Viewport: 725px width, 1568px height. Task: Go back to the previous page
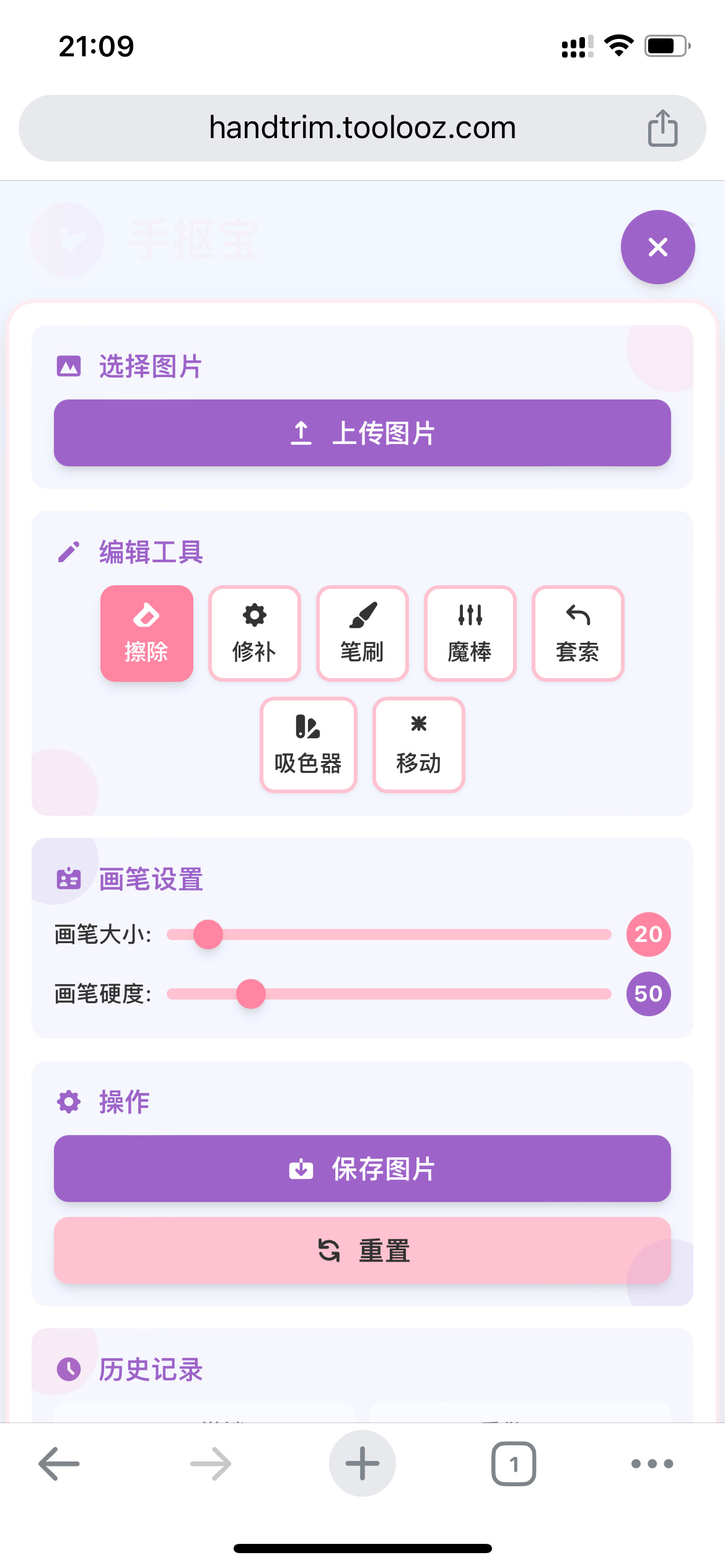(59, 1463)
